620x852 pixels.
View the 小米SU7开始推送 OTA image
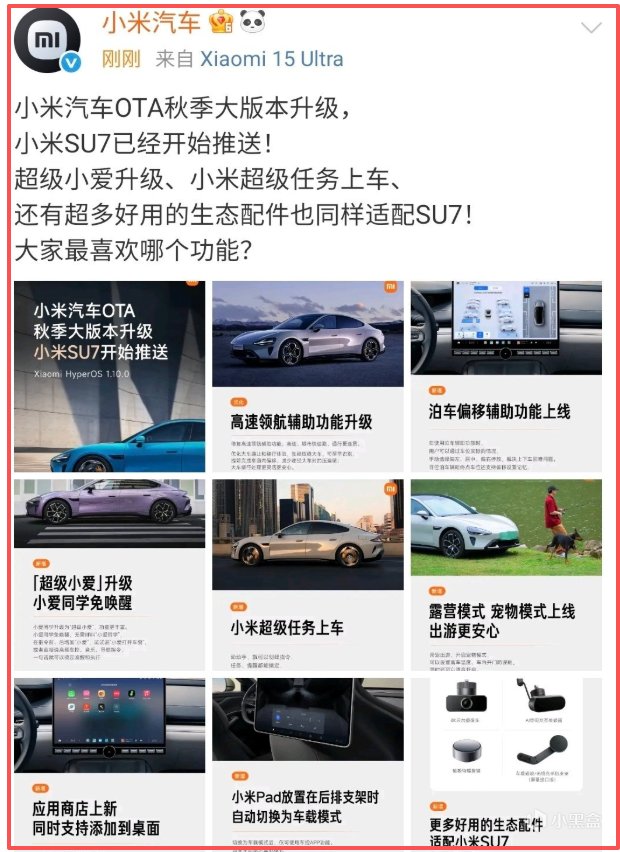(109, 376)
